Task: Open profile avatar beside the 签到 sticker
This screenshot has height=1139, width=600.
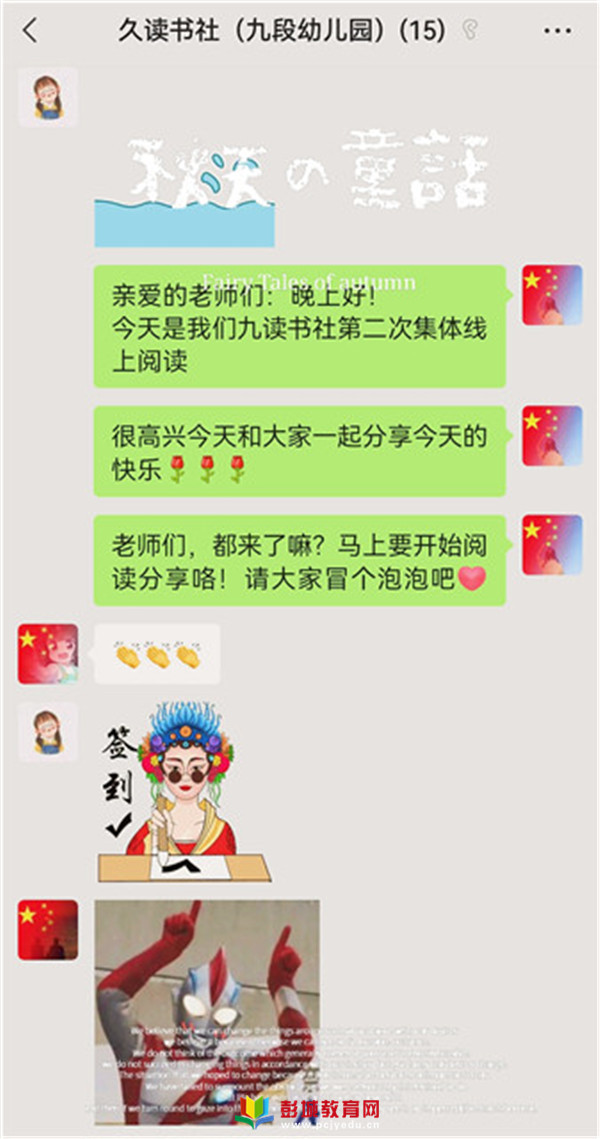Action: tap(47, 732)
